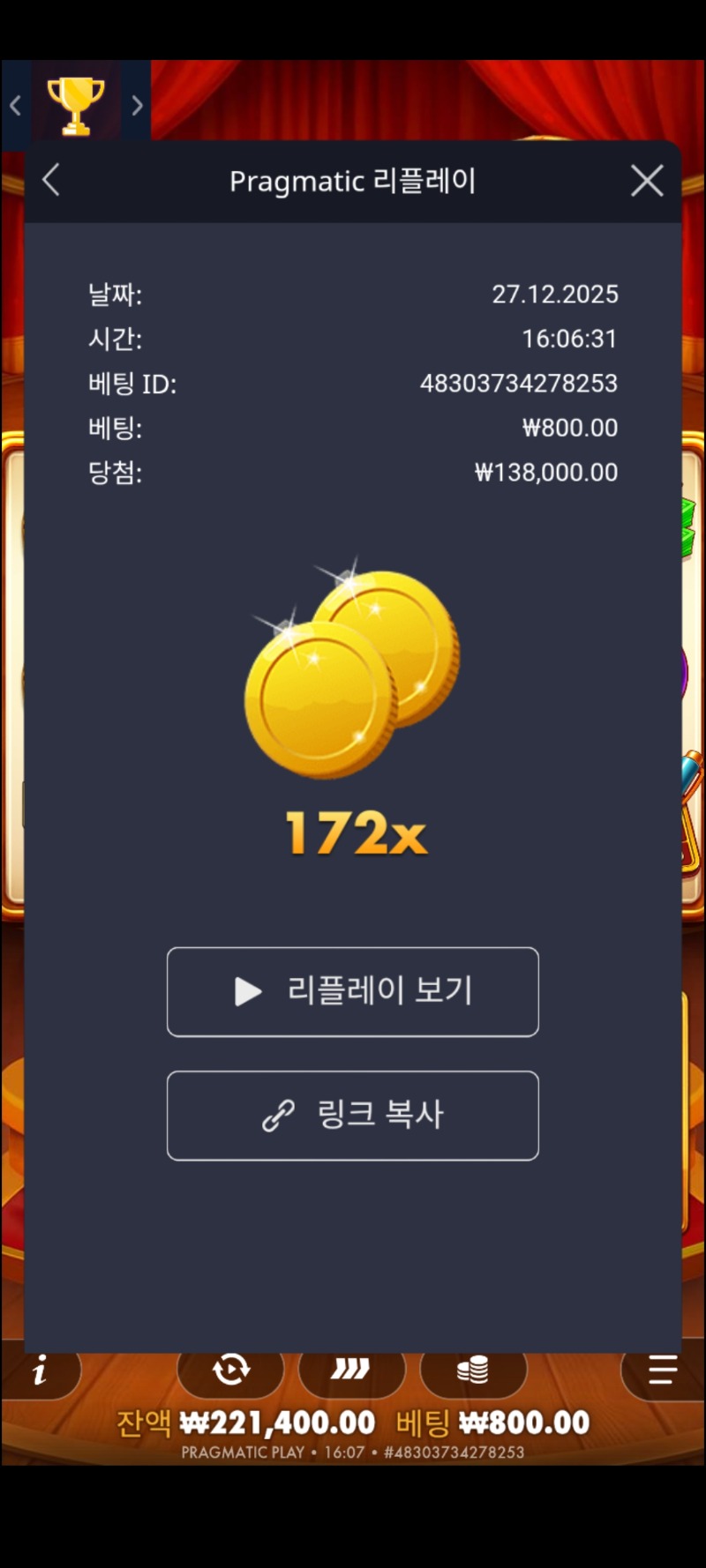Show the previous item beside the trophy

pyautogui.click(x=15, y=106)
